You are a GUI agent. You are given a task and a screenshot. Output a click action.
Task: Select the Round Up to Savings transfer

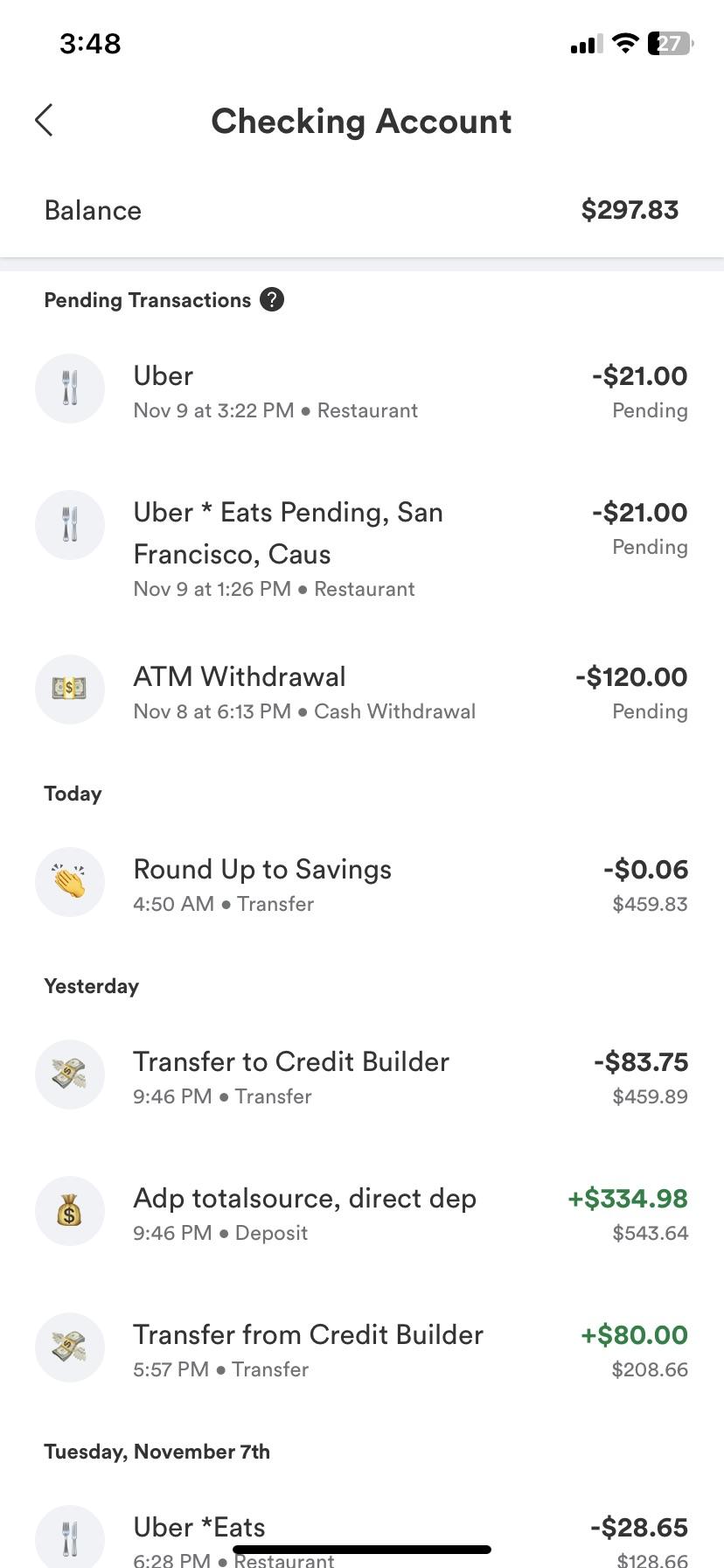(x=362, y=882)
